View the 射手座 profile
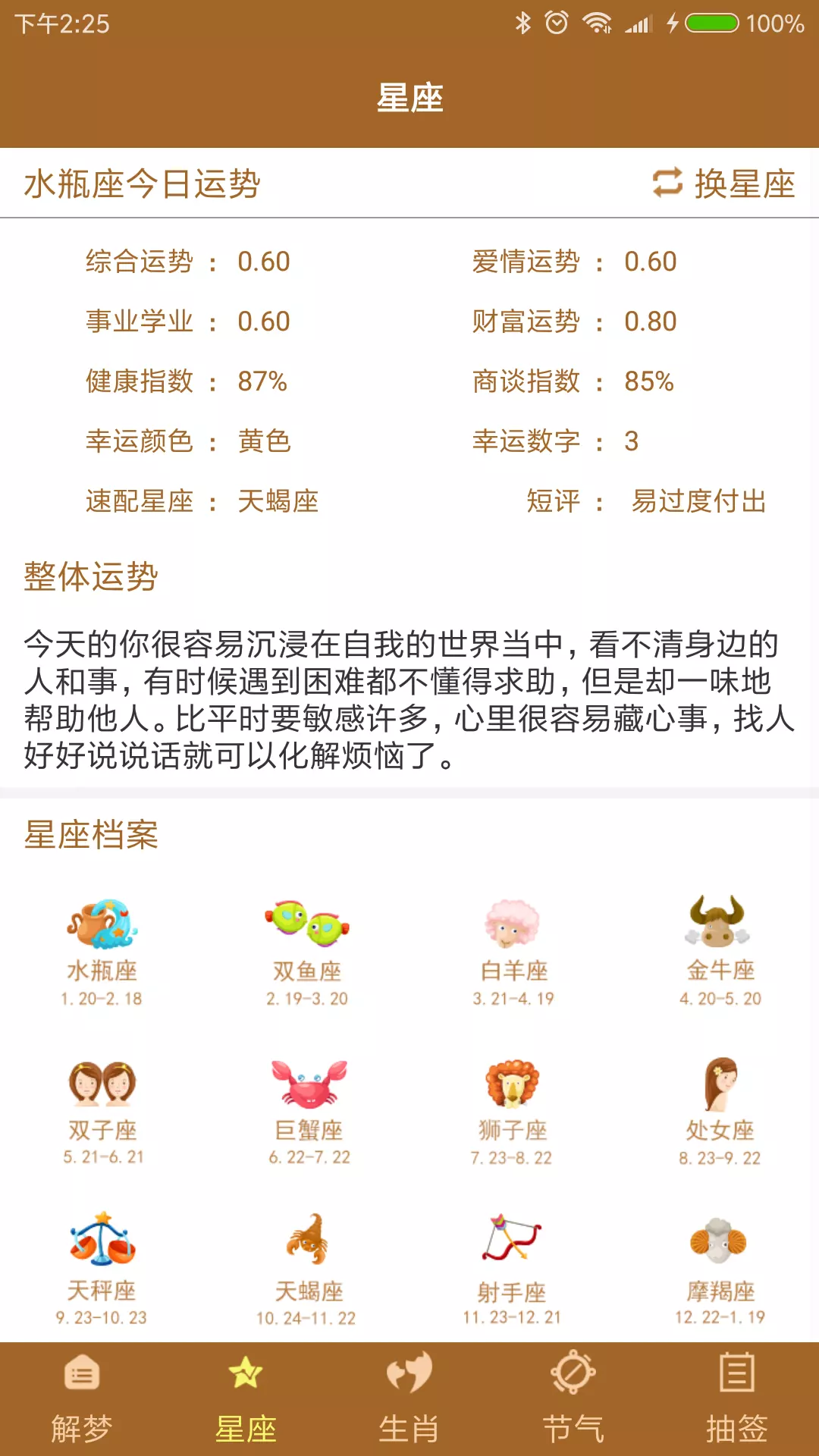 (512, 1268)
